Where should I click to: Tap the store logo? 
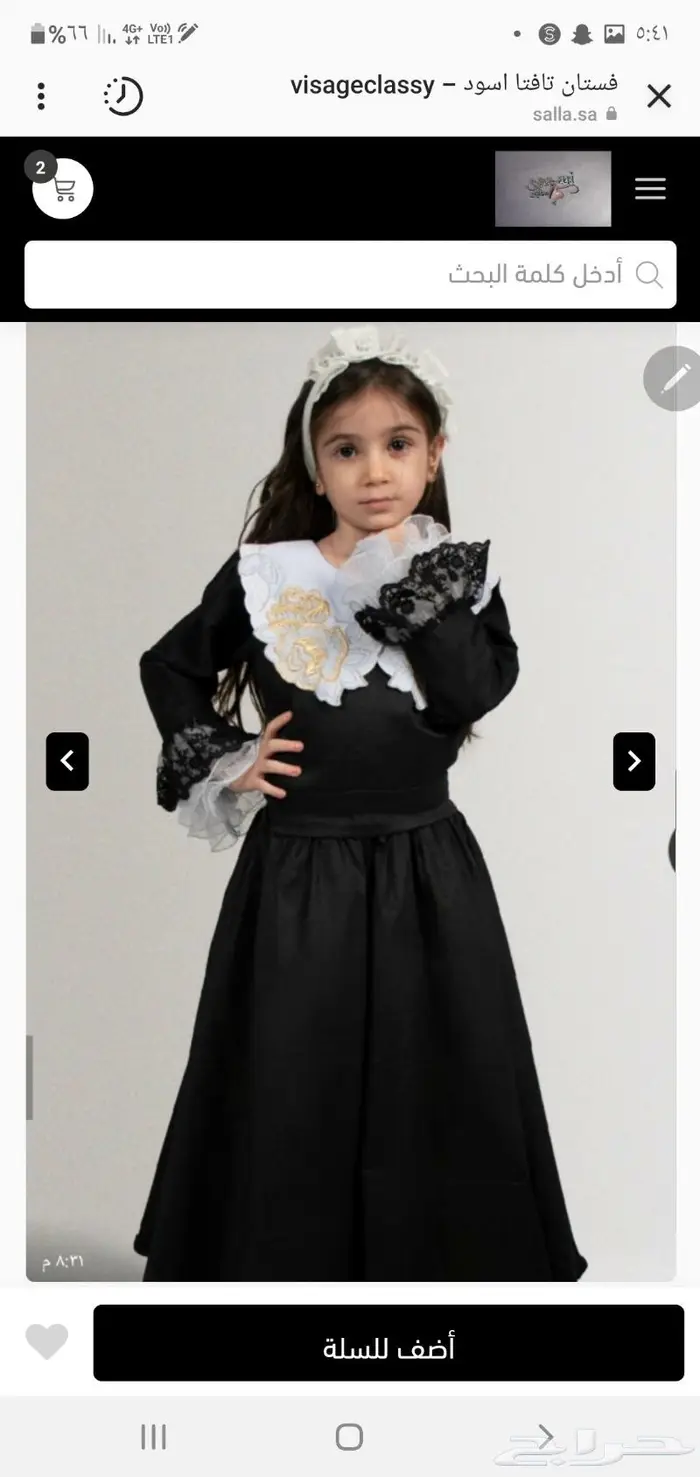point(553,189)
